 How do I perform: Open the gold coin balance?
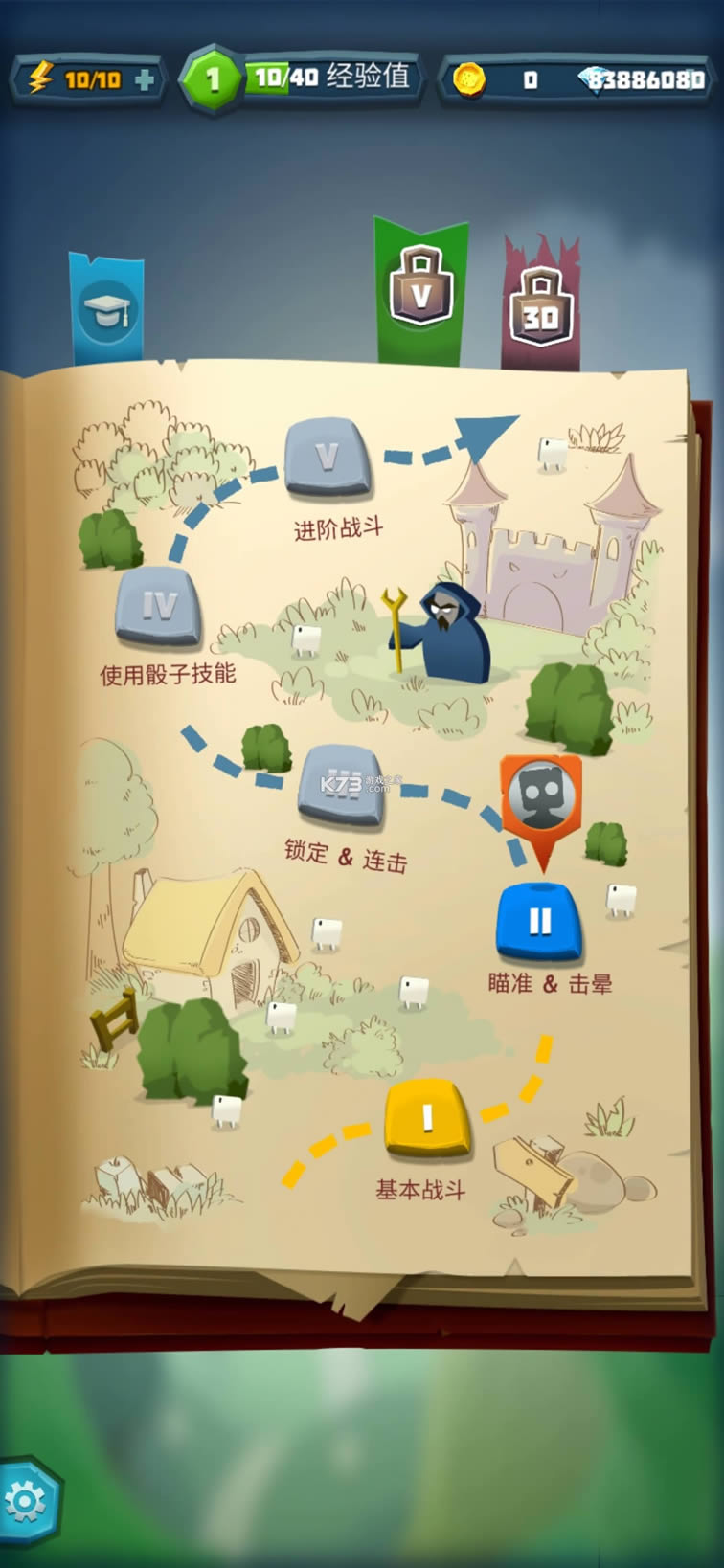(x=469, y=79)
